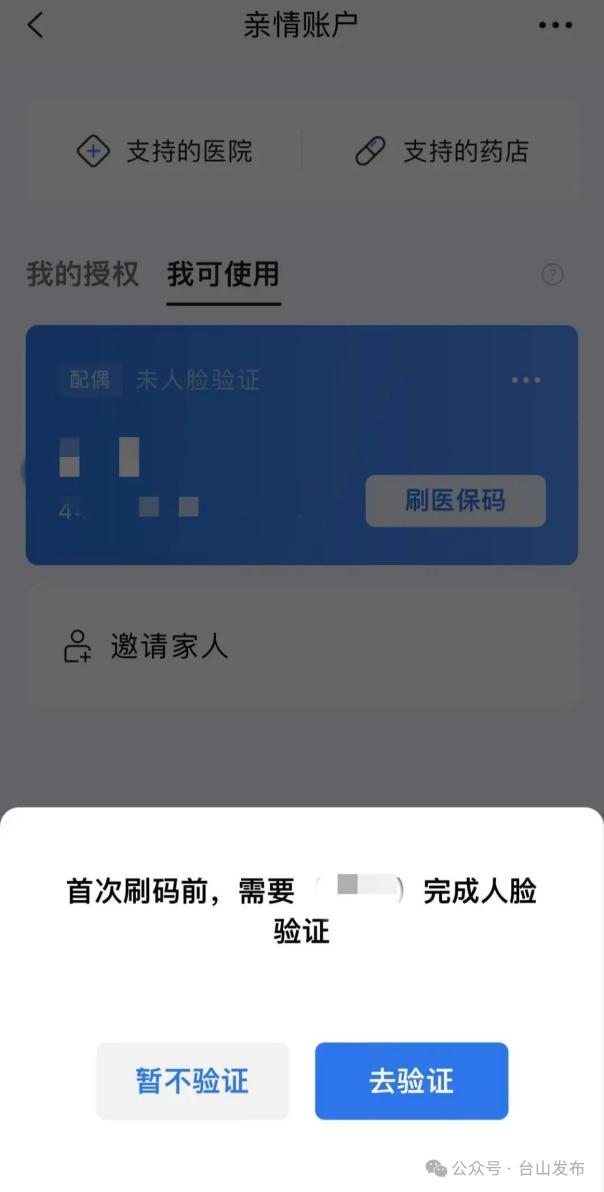The image size is (604, 1192).
Task: Go back from 亲情账户 page
Action: (36, 25)
